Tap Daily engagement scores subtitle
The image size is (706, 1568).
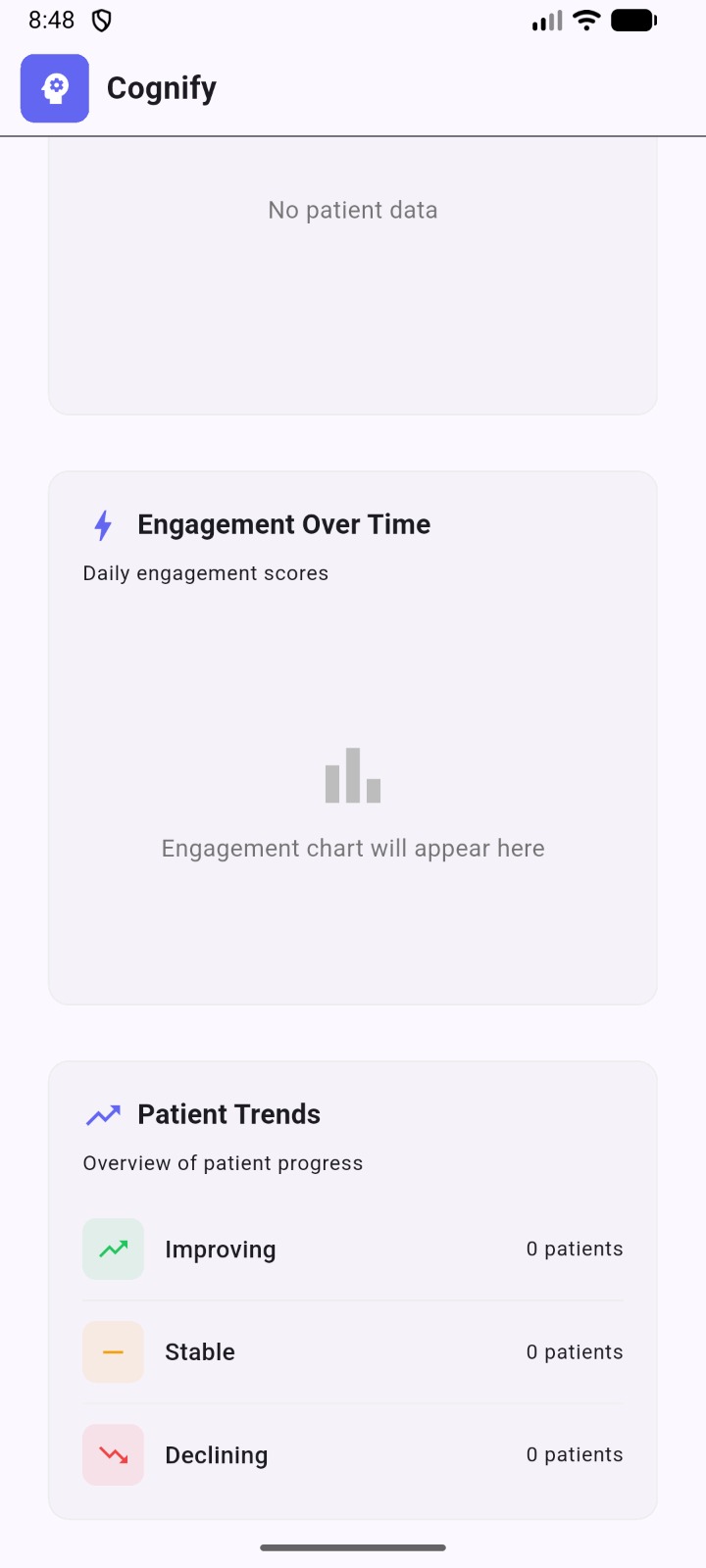coord(205,573)
